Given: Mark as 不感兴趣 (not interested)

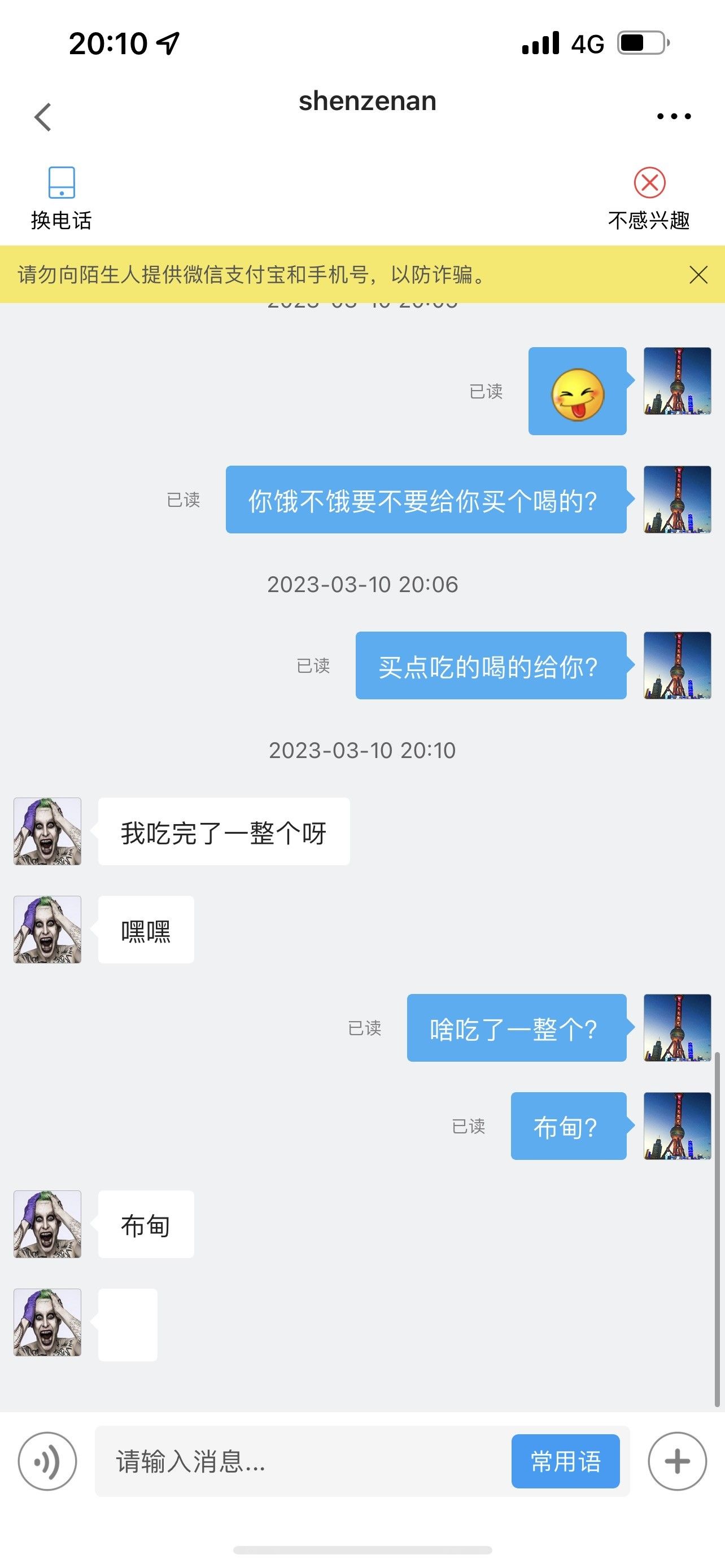Looking at the screenshot, I should pyautogui.click(x=649, y=199).
